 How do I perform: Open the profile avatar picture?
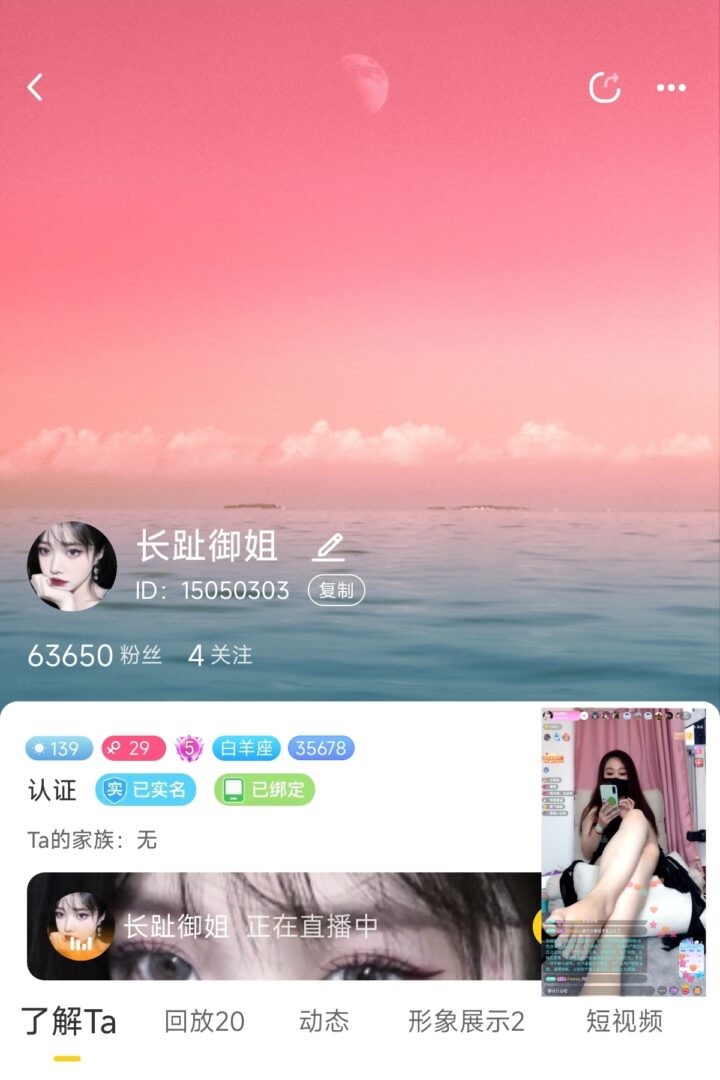pos(72,566)
